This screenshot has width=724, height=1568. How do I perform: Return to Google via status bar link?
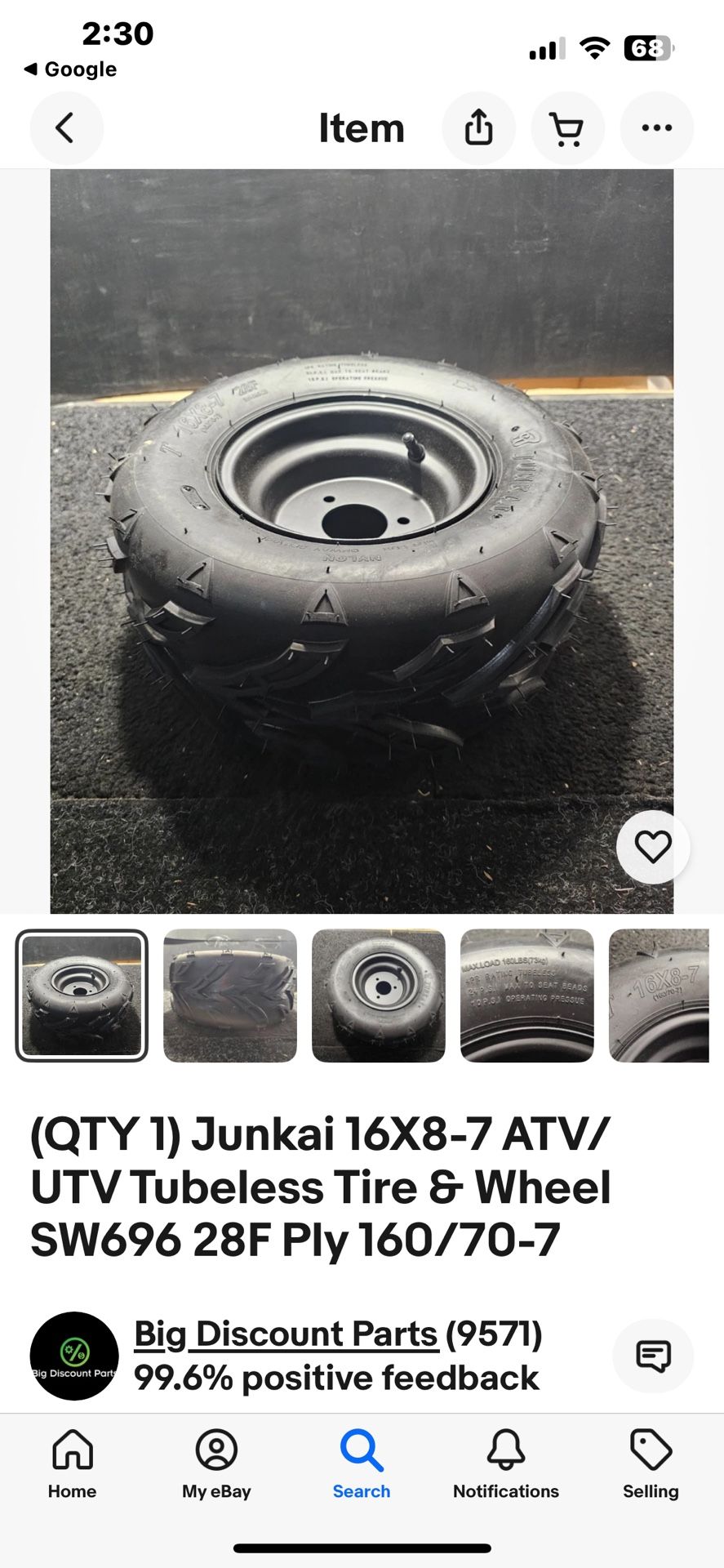coord(69,69)
